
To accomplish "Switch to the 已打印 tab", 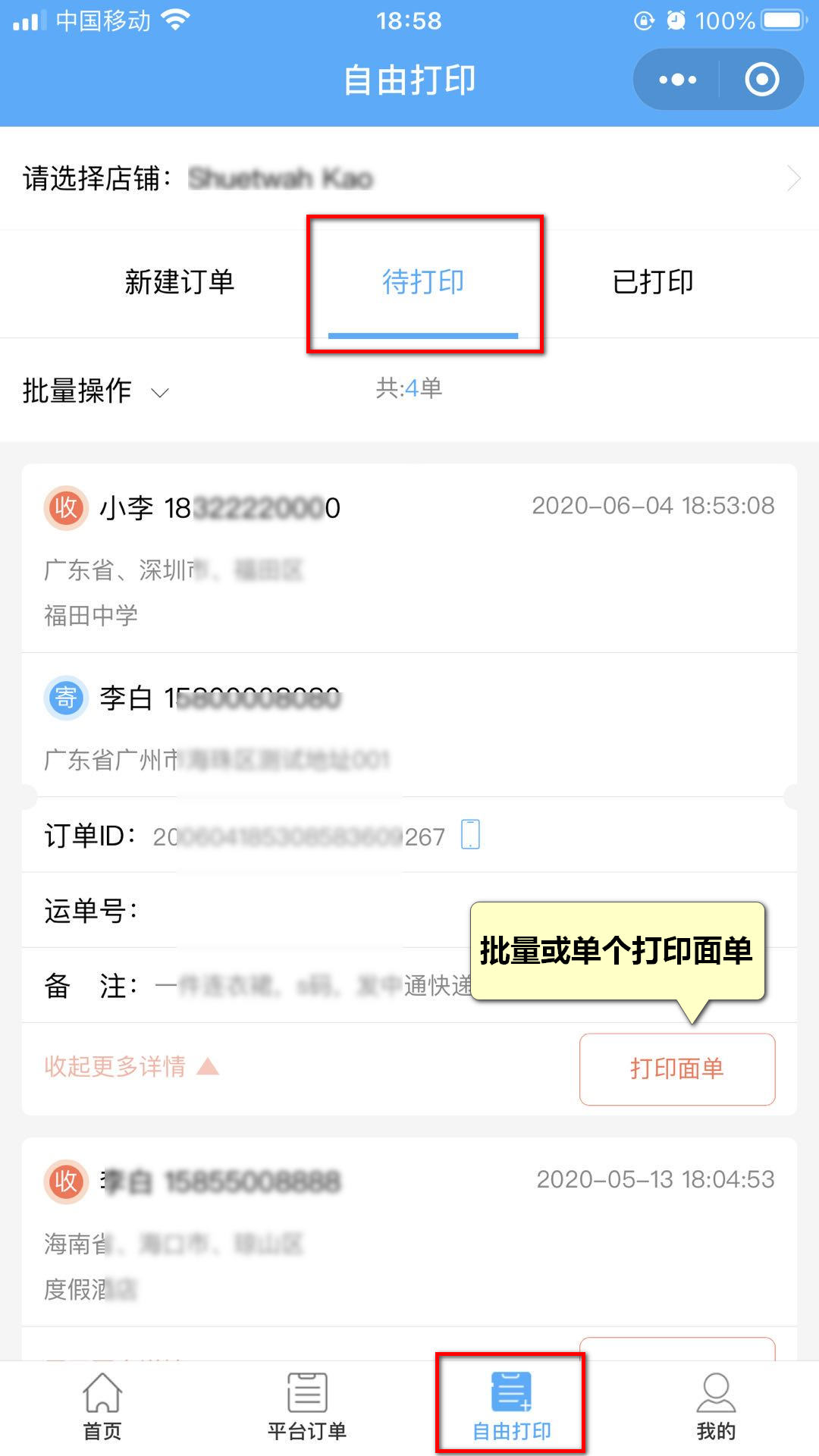I will click(x=653, y=282).
